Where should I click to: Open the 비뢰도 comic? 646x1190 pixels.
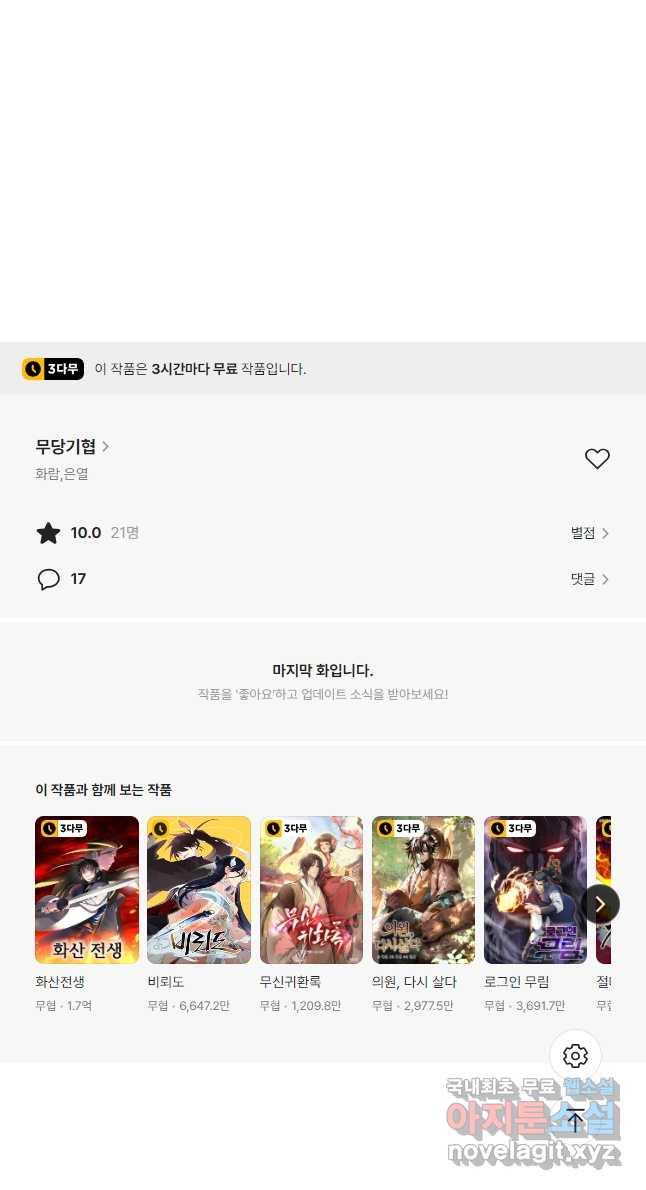tap(199, 890)
